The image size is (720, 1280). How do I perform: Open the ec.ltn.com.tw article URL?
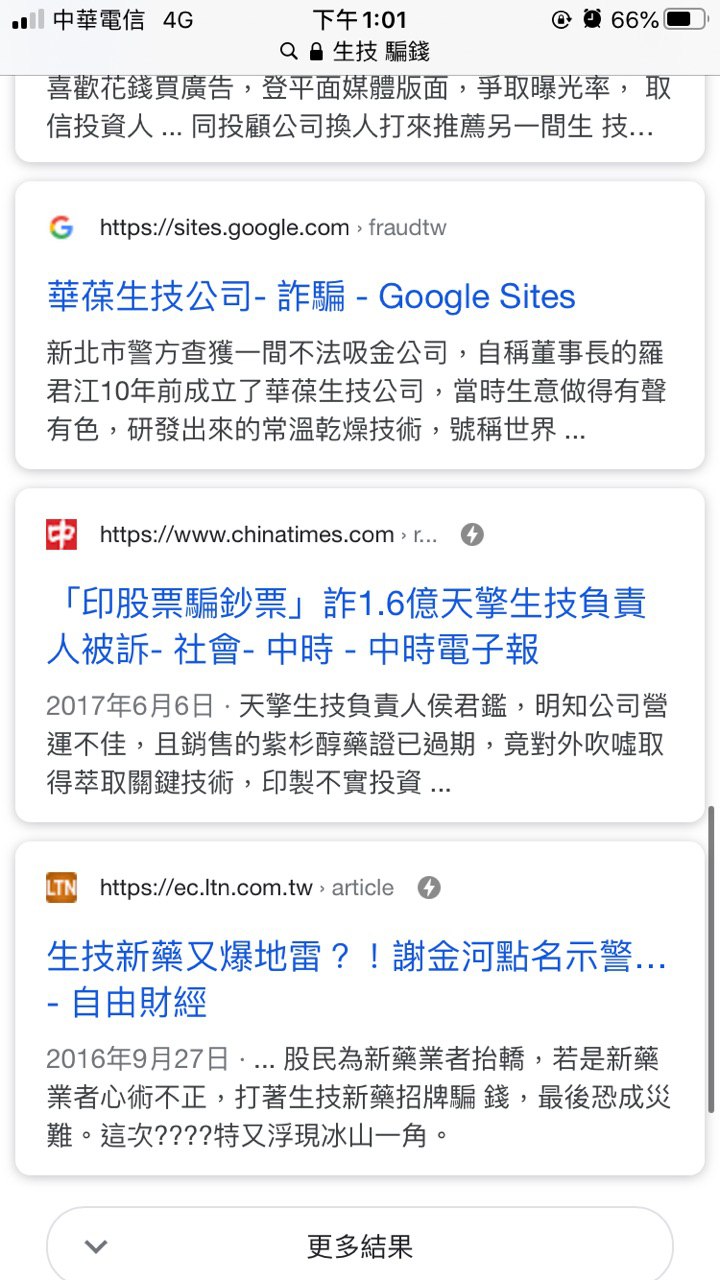pos(246,888)
